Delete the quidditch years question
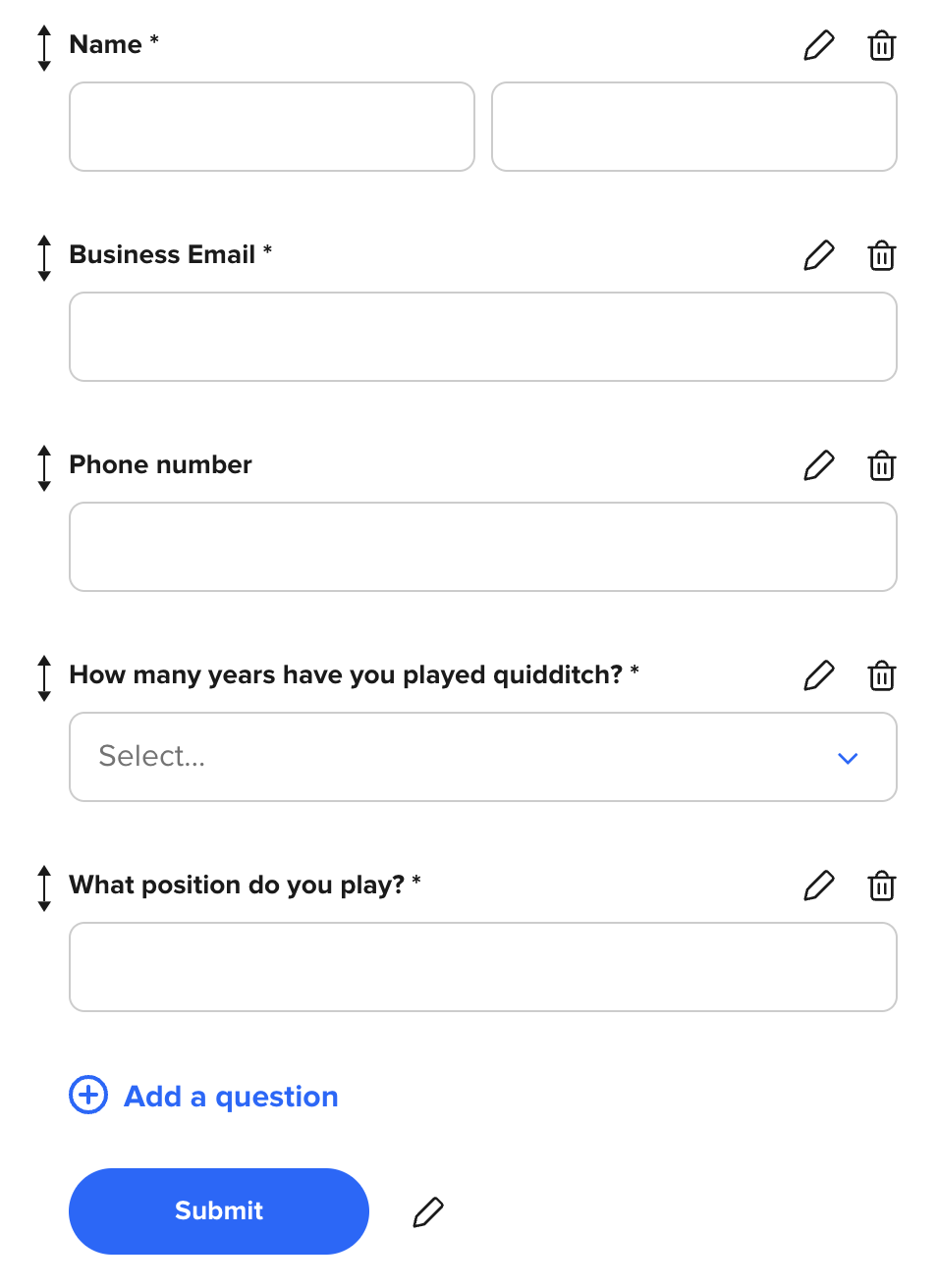 pos(881,675)
